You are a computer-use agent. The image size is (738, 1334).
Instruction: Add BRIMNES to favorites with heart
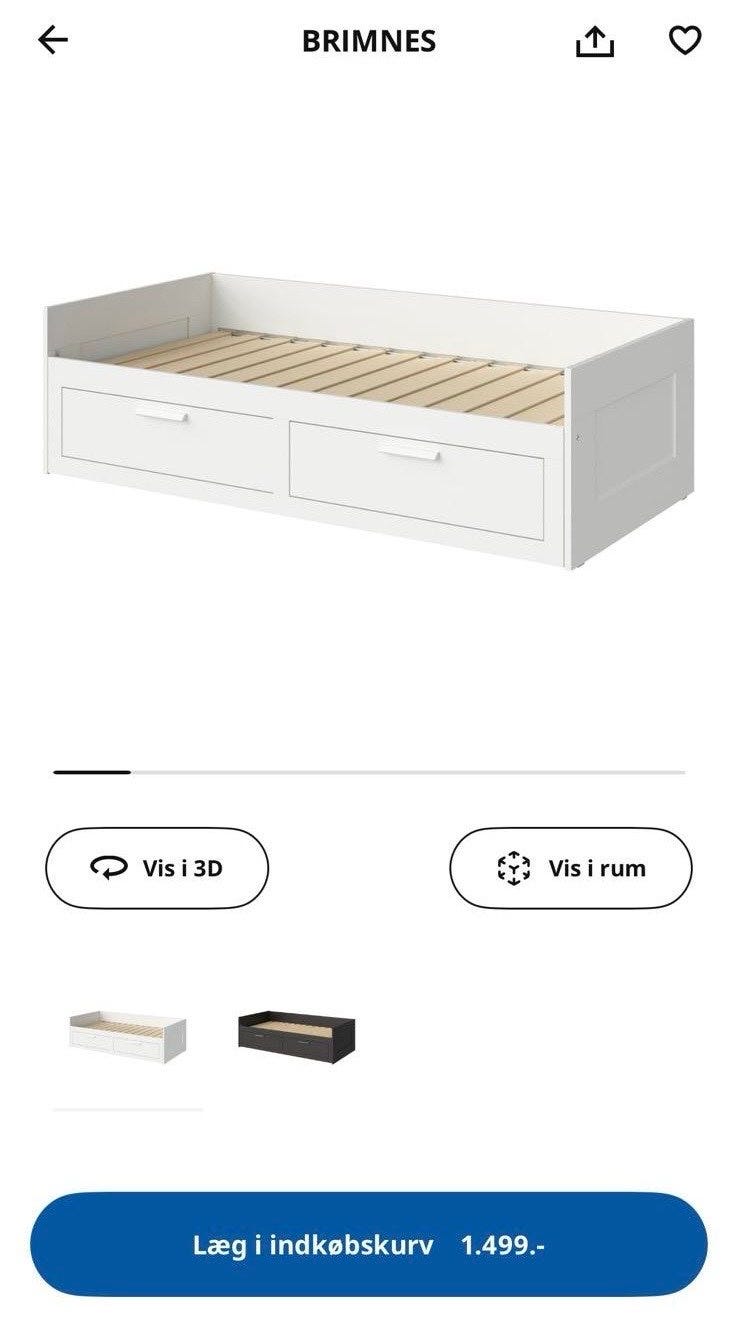[685, 40]
